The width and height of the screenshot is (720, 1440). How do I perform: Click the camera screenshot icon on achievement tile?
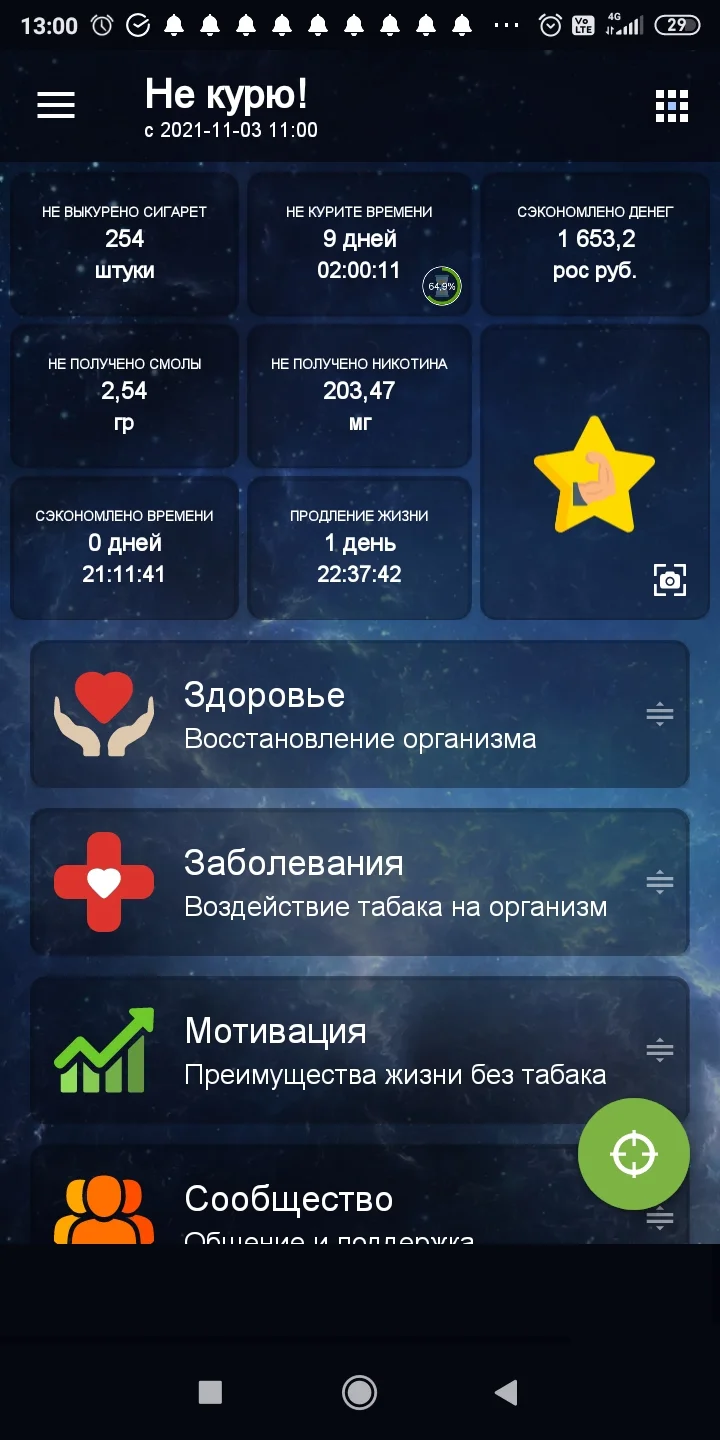tap(671, 578)
